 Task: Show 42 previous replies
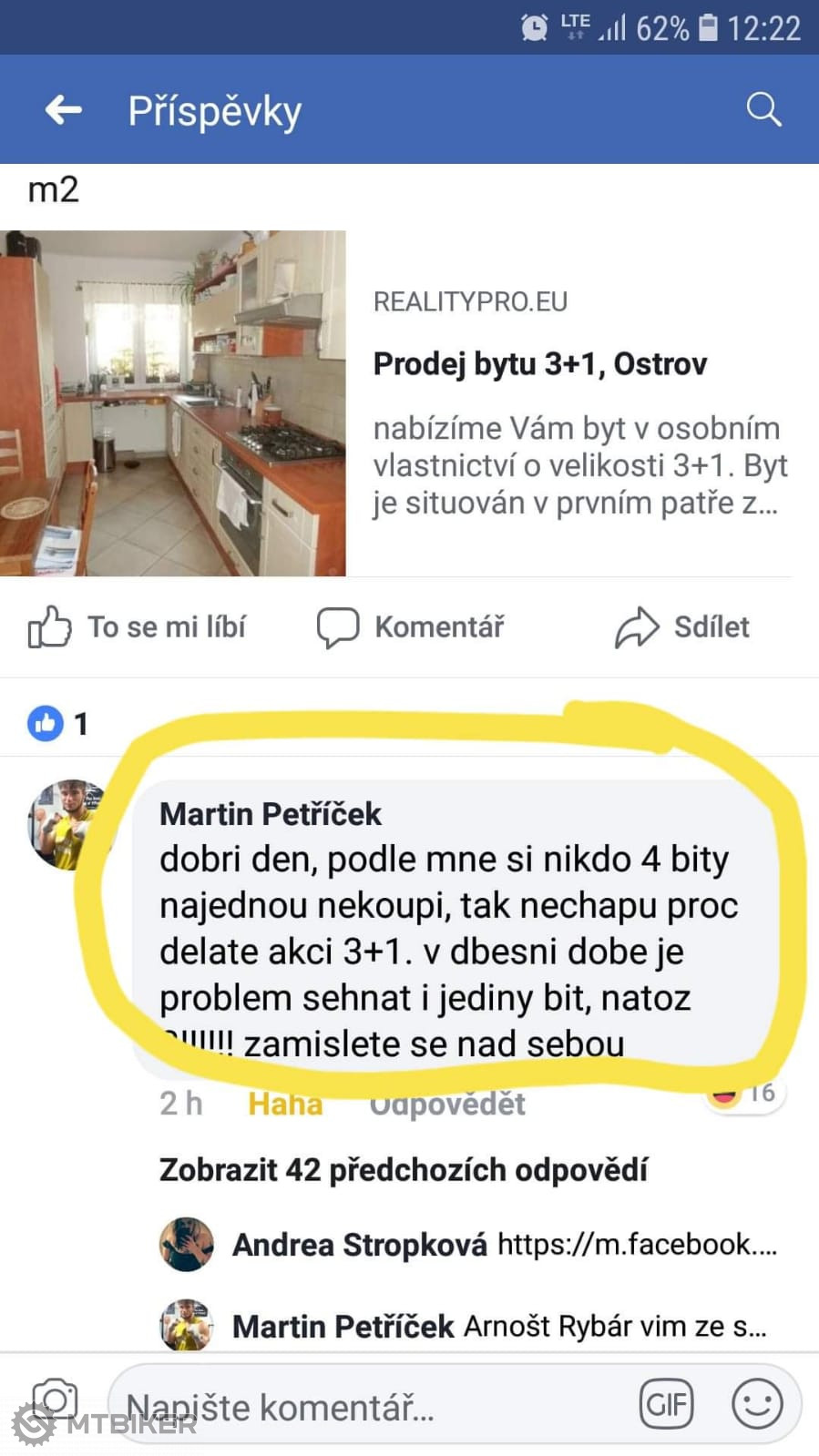tap(403, 1169)
